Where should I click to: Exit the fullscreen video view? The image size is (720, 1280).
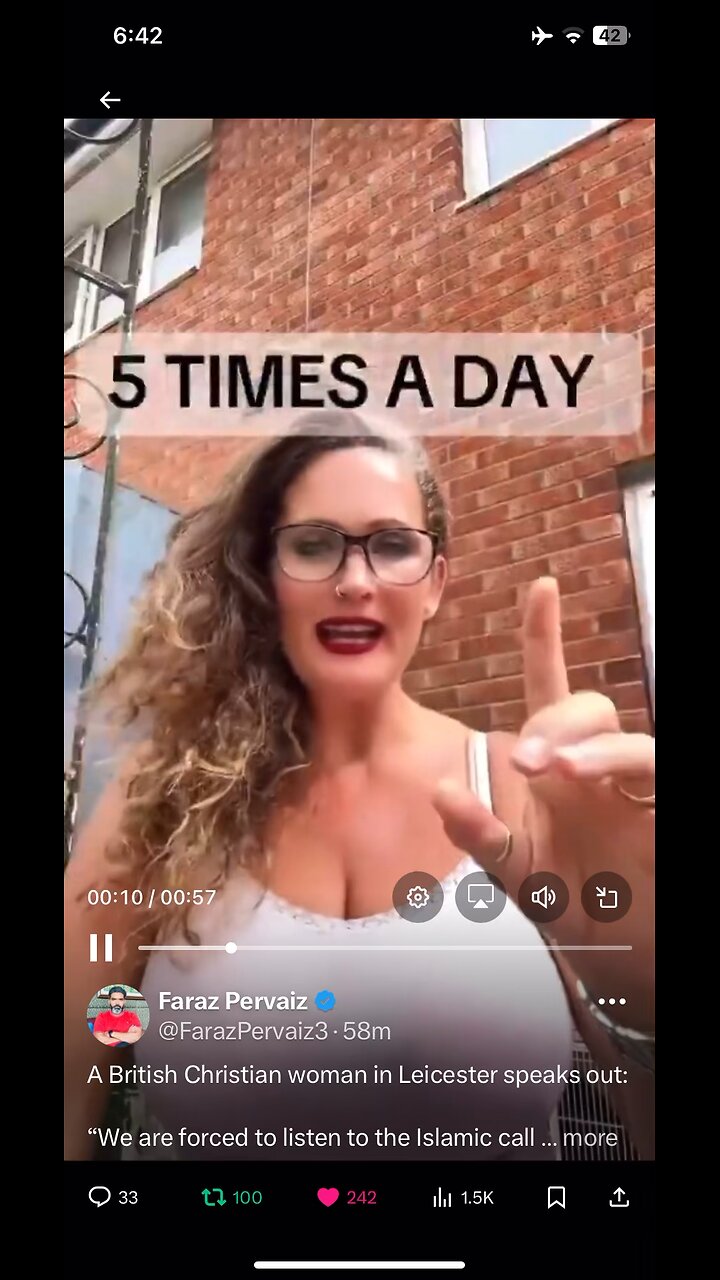(606, 897)
